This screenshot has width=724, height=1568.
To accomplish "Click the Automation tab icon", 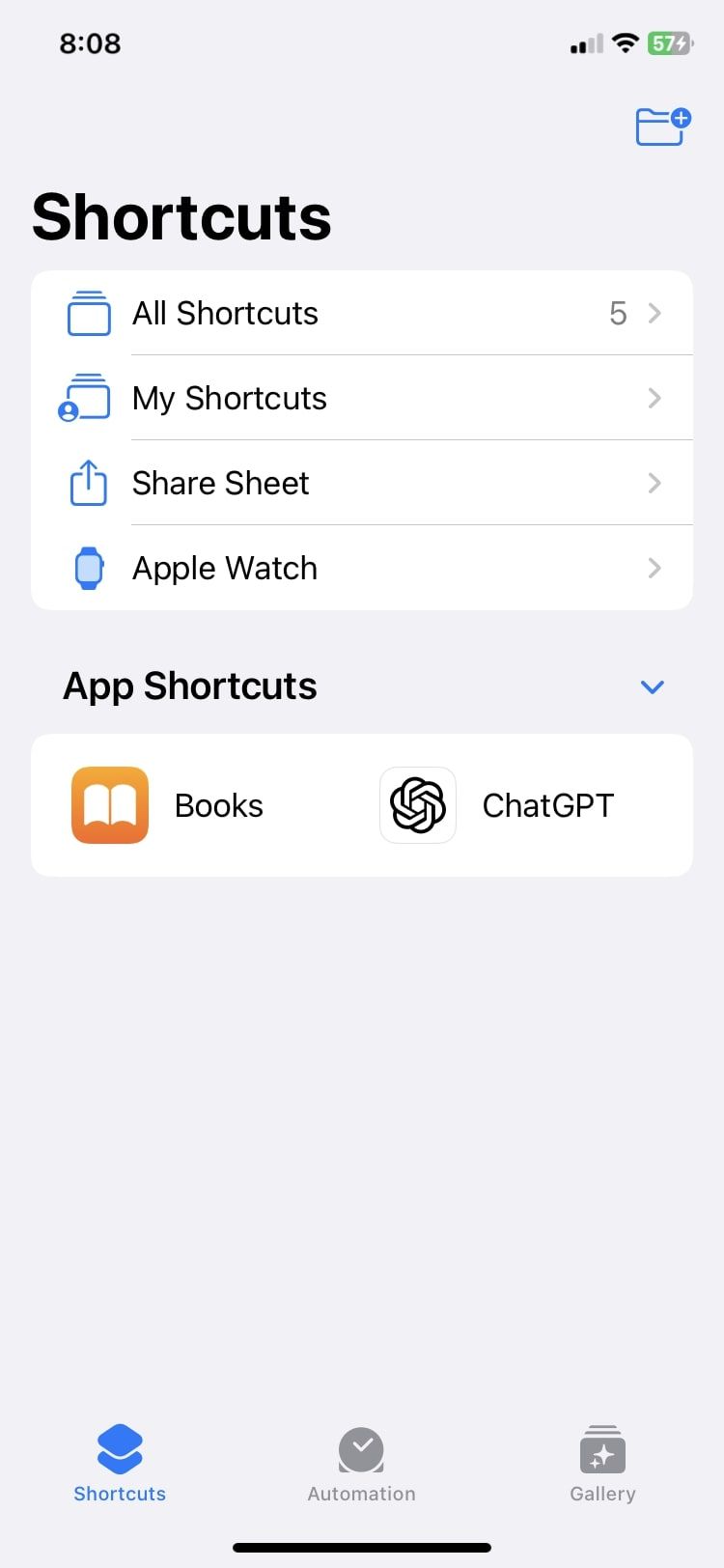I will coord(361,1447).
